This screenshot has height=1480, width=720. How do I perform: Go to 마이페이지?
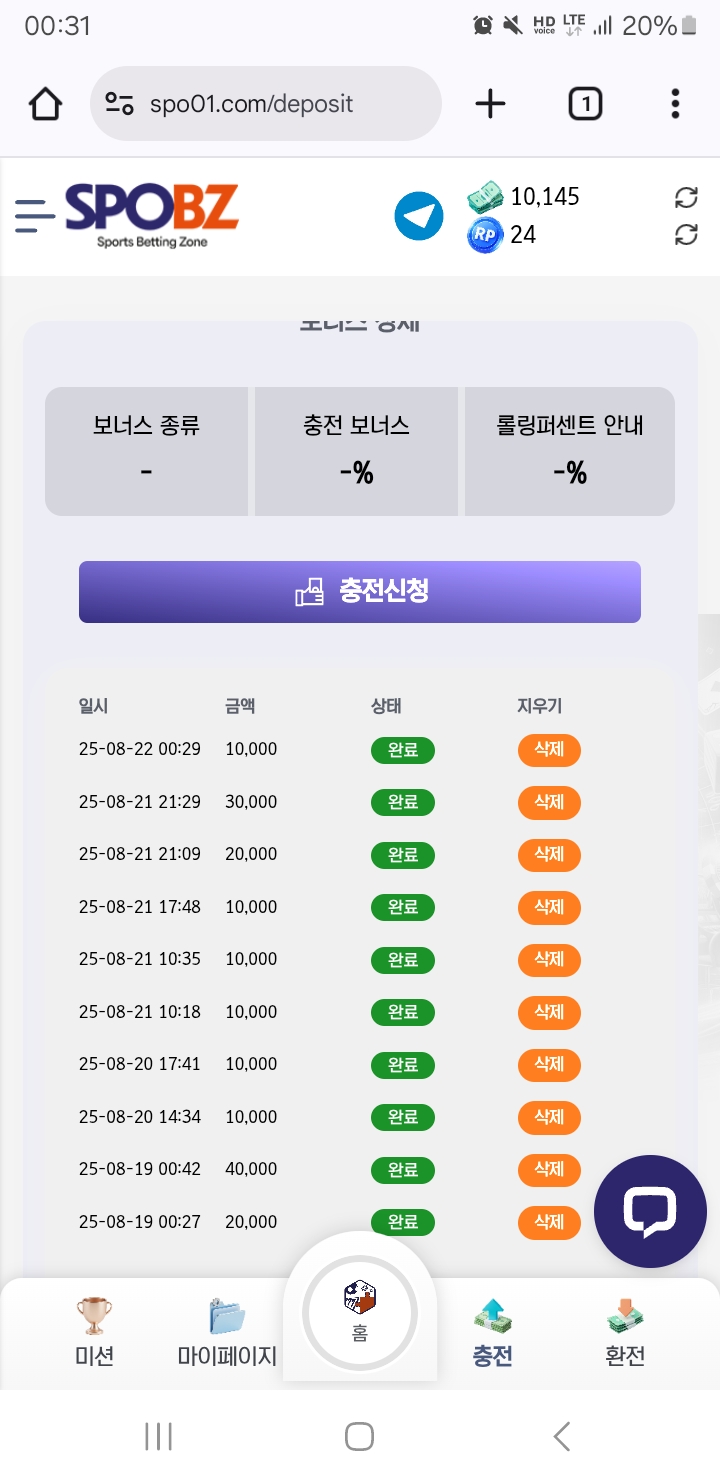pyautogui.click(x=227, y=1332)
